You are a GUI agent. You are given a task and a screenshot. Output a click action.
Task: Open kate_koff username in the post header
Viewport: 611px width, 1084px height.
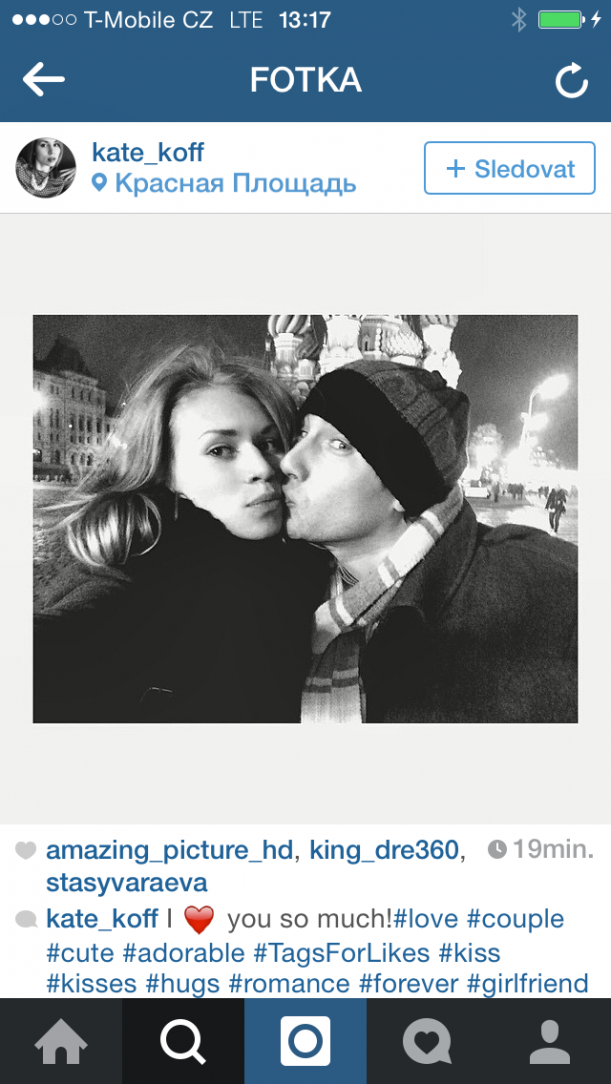[x=148, y=153]
